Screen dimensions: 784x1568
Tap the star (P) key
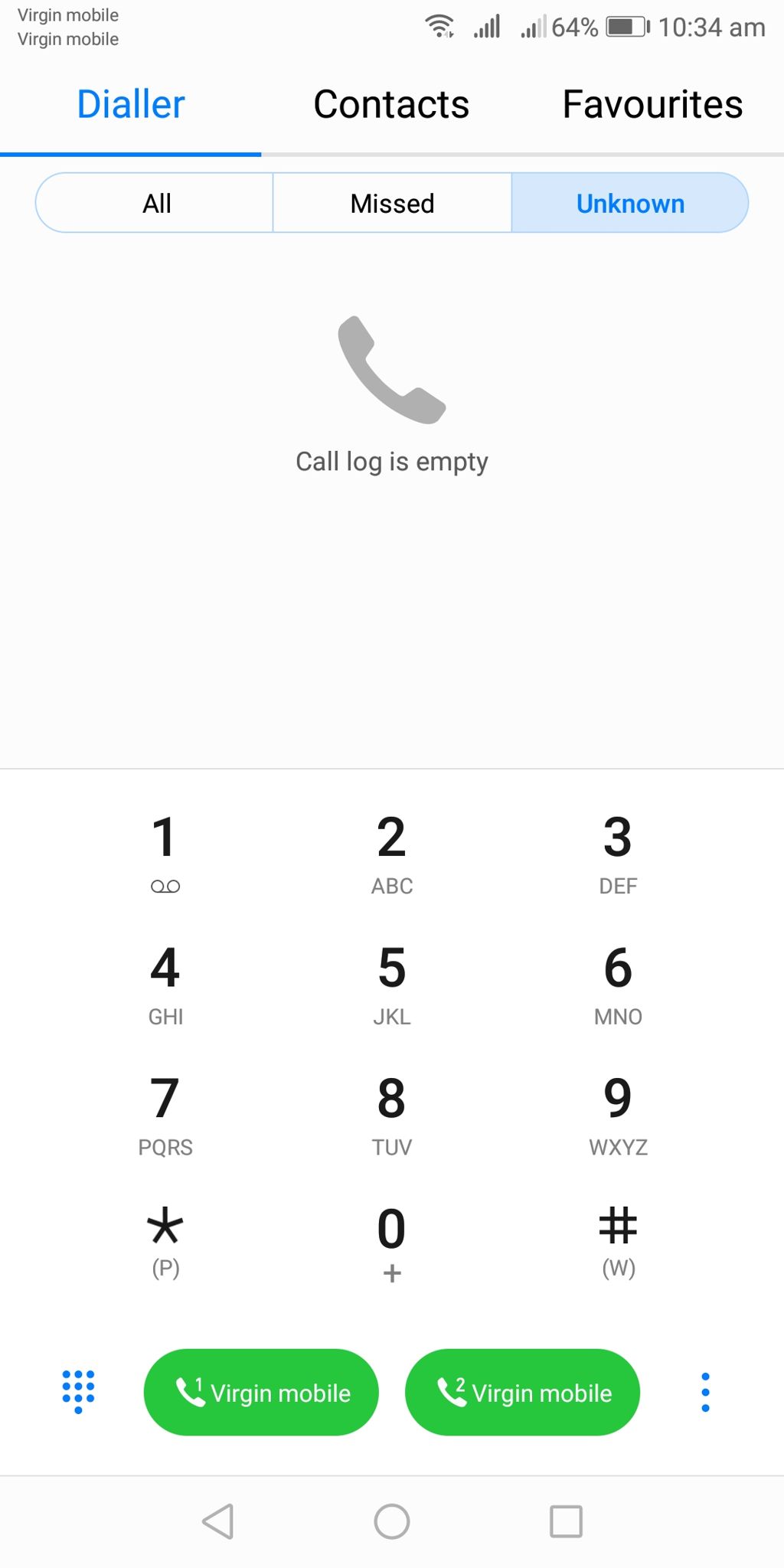[165, 1240]
